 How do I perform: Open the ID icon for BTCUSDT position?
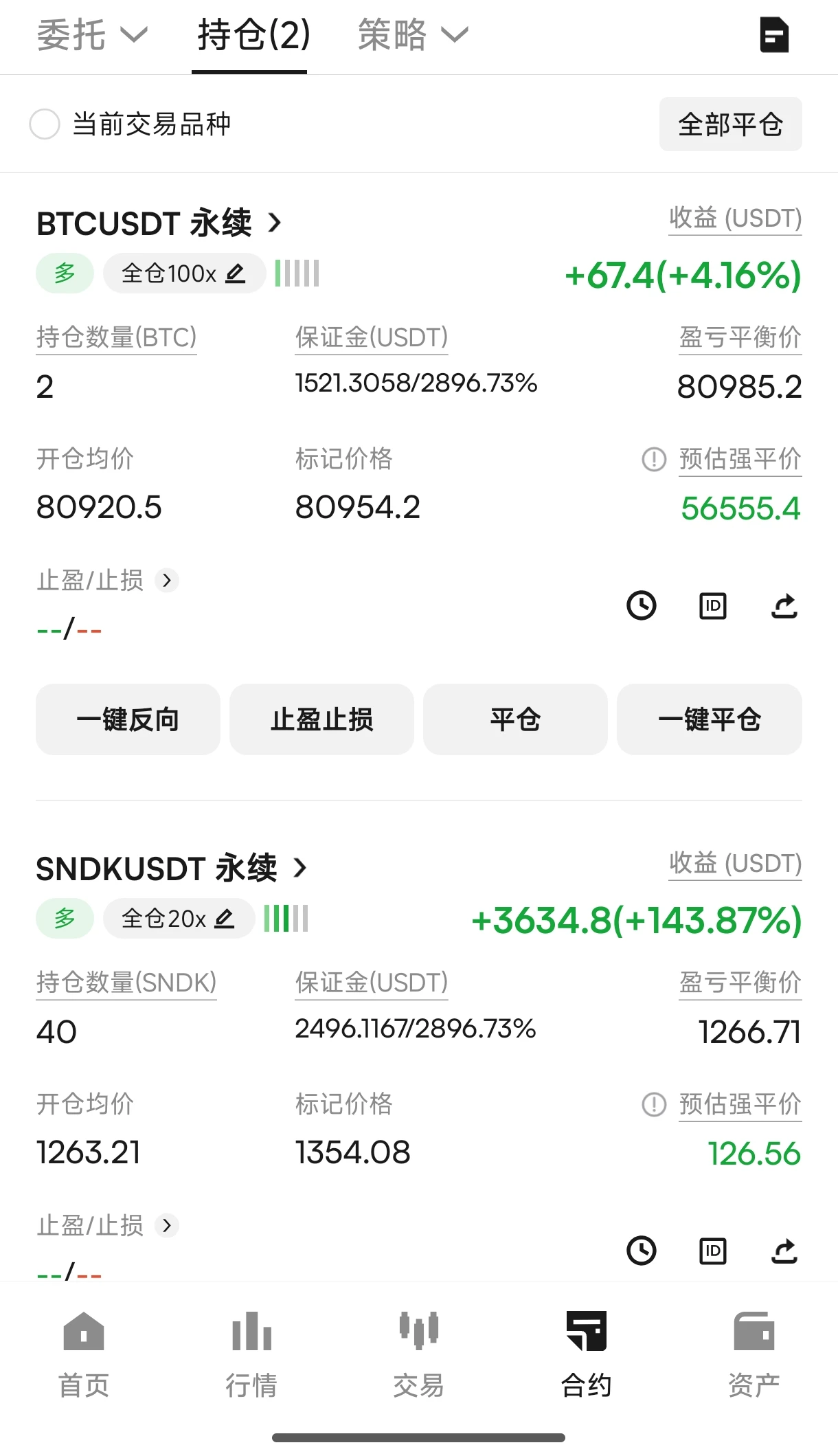click(713, 606)
